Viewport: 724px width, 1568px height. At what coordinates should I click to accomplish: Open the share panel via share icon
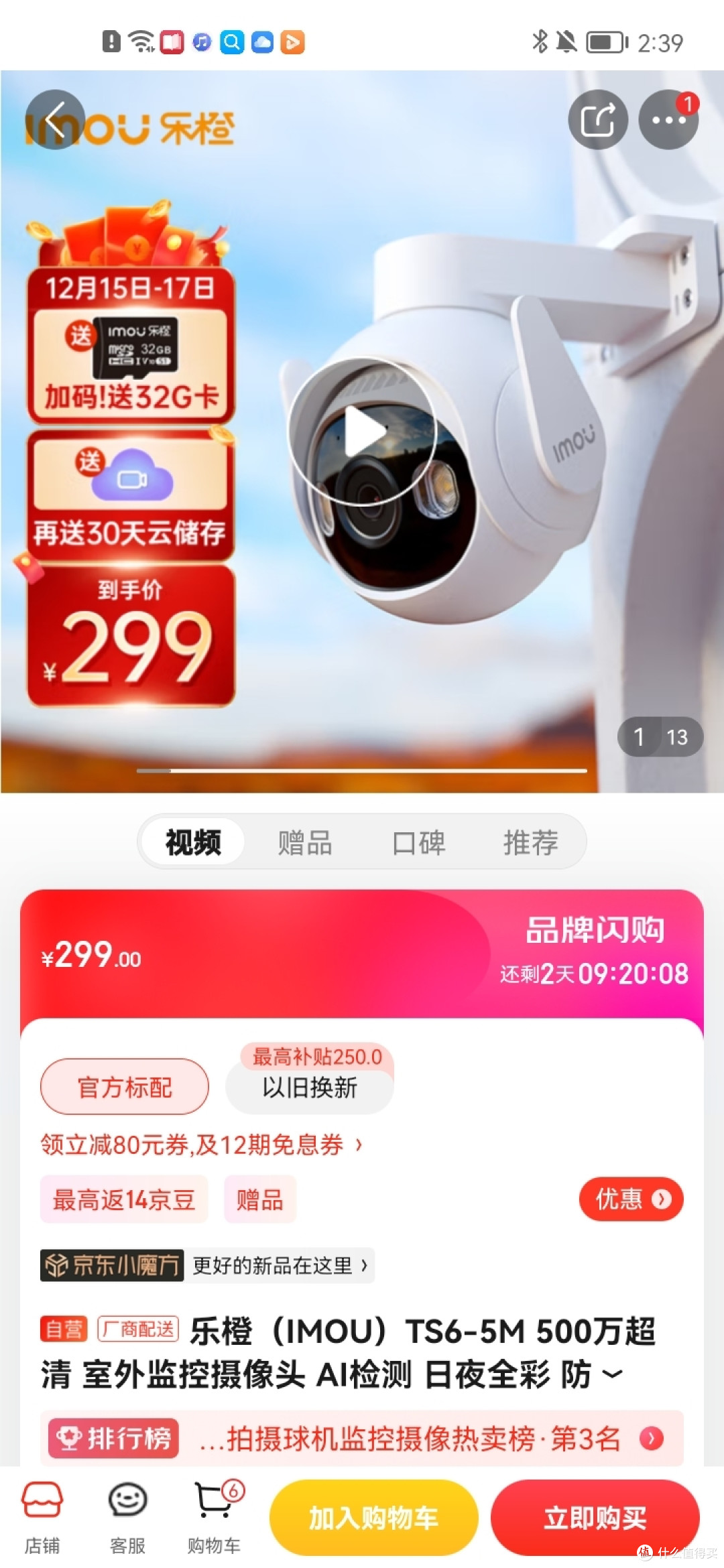(x=599, y=119)
